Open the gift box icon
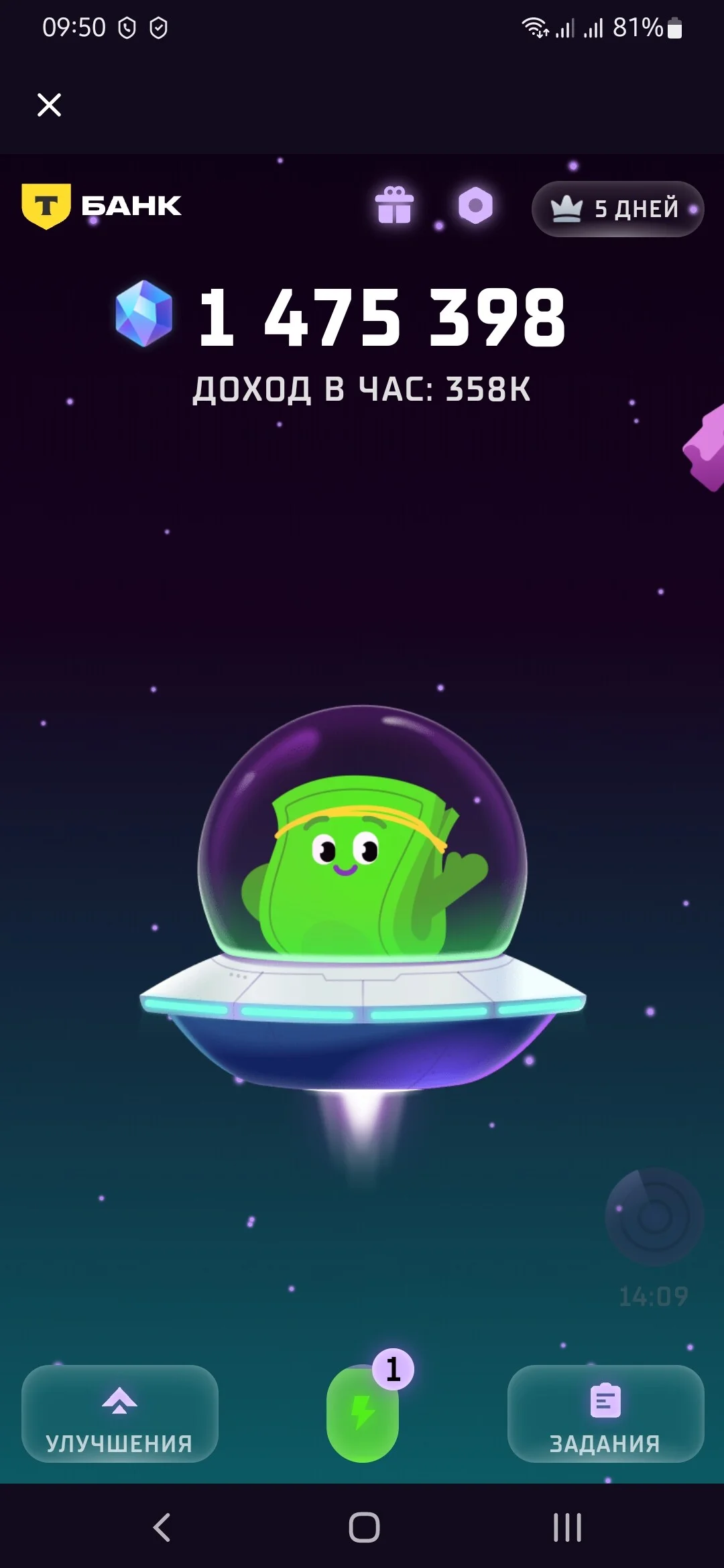 coord(394,204)
